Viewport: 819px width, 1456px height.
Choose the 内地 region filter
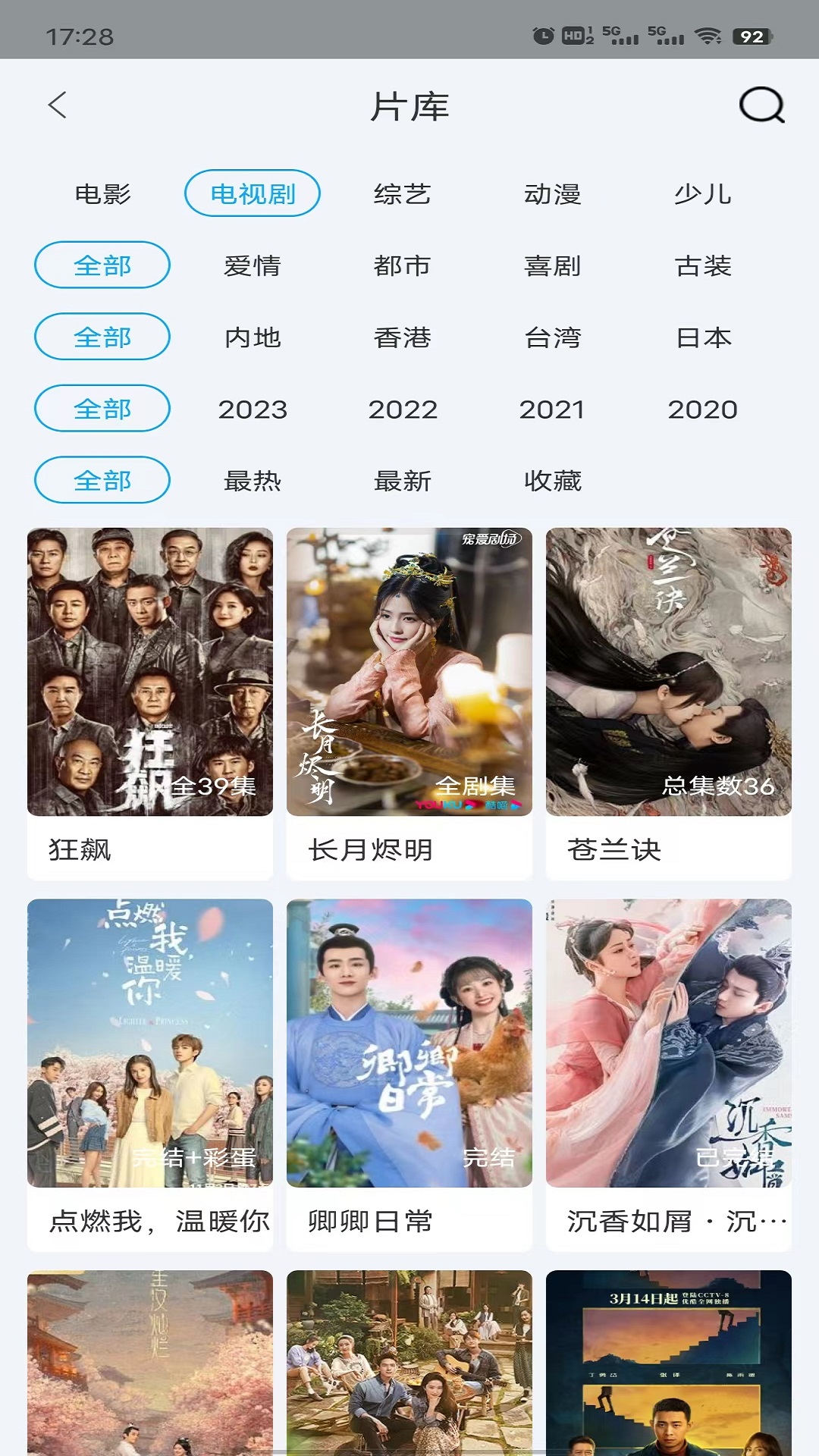[253, 337]
